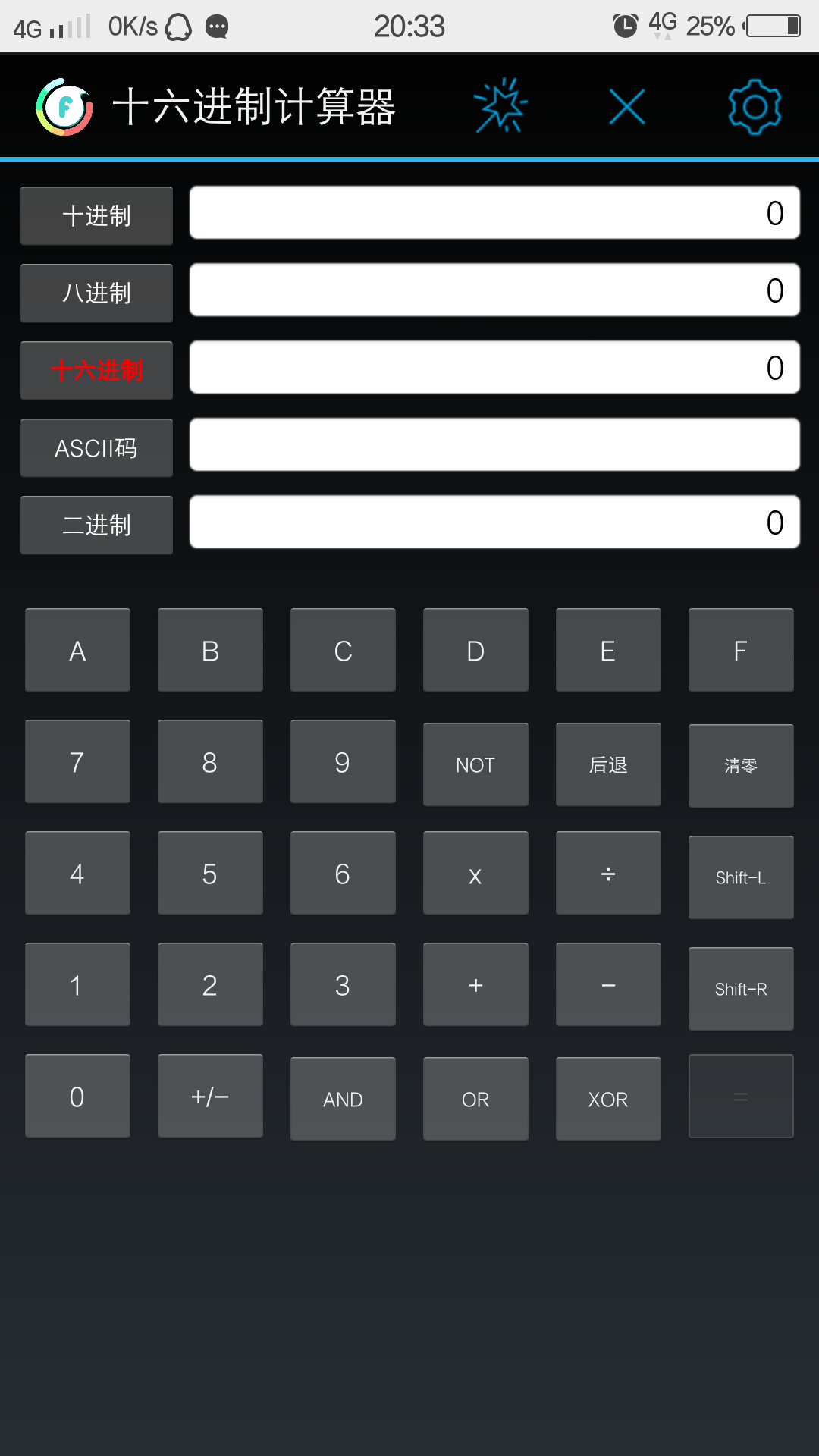Switch to 八进制 octal mode
This screenshot has height=1456, width=819.
coord(96,293)
